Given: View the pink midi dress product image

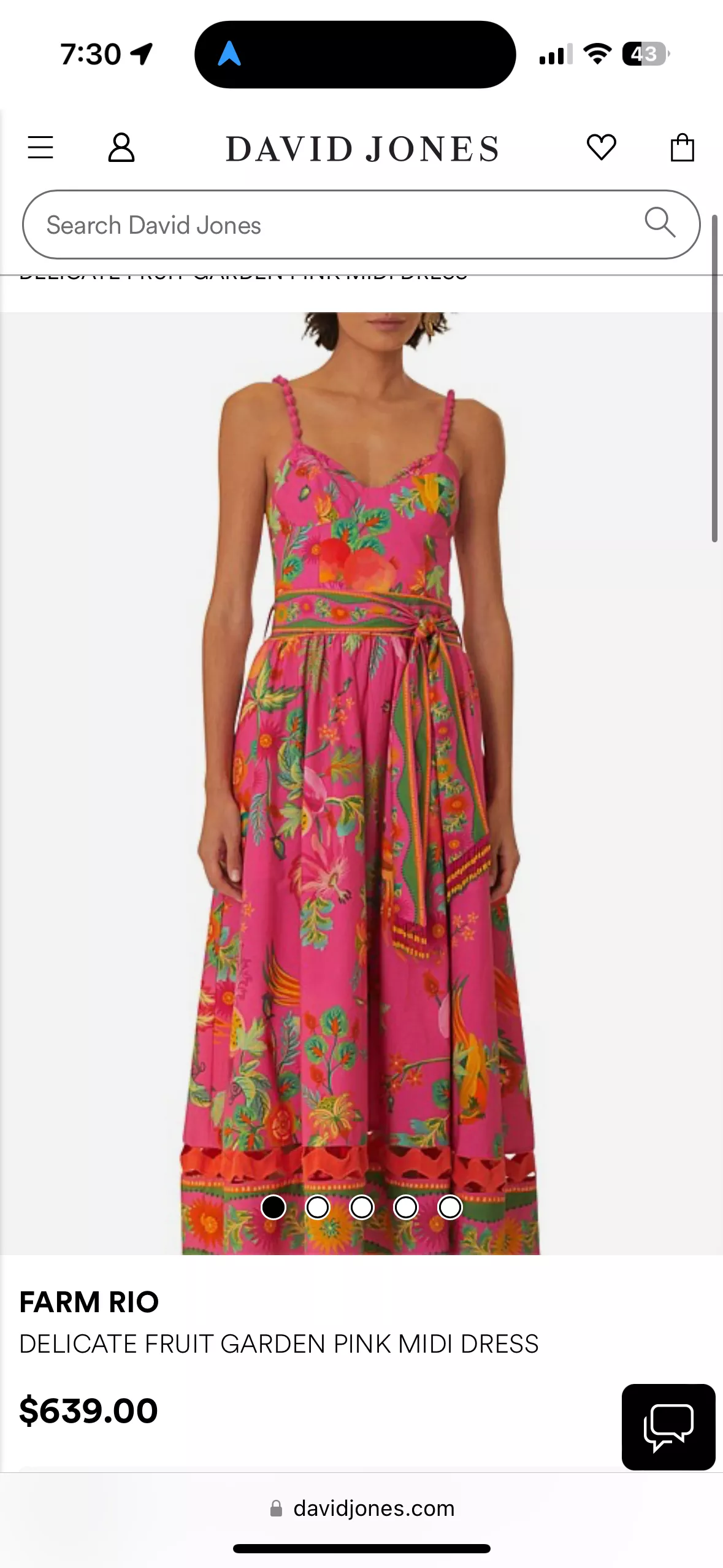Looking at the screenshot, I should 361,783.
